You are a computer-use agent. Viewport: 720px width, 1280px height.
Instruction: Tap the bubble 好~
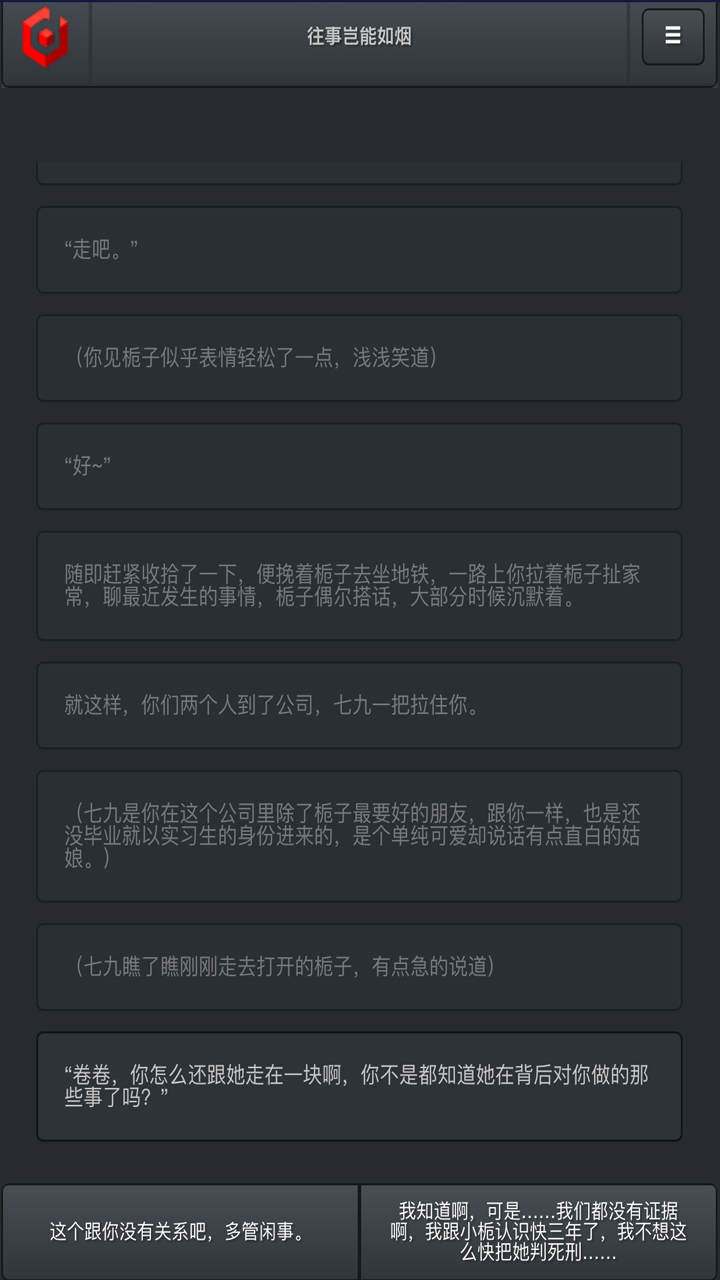tap(358, 466)
